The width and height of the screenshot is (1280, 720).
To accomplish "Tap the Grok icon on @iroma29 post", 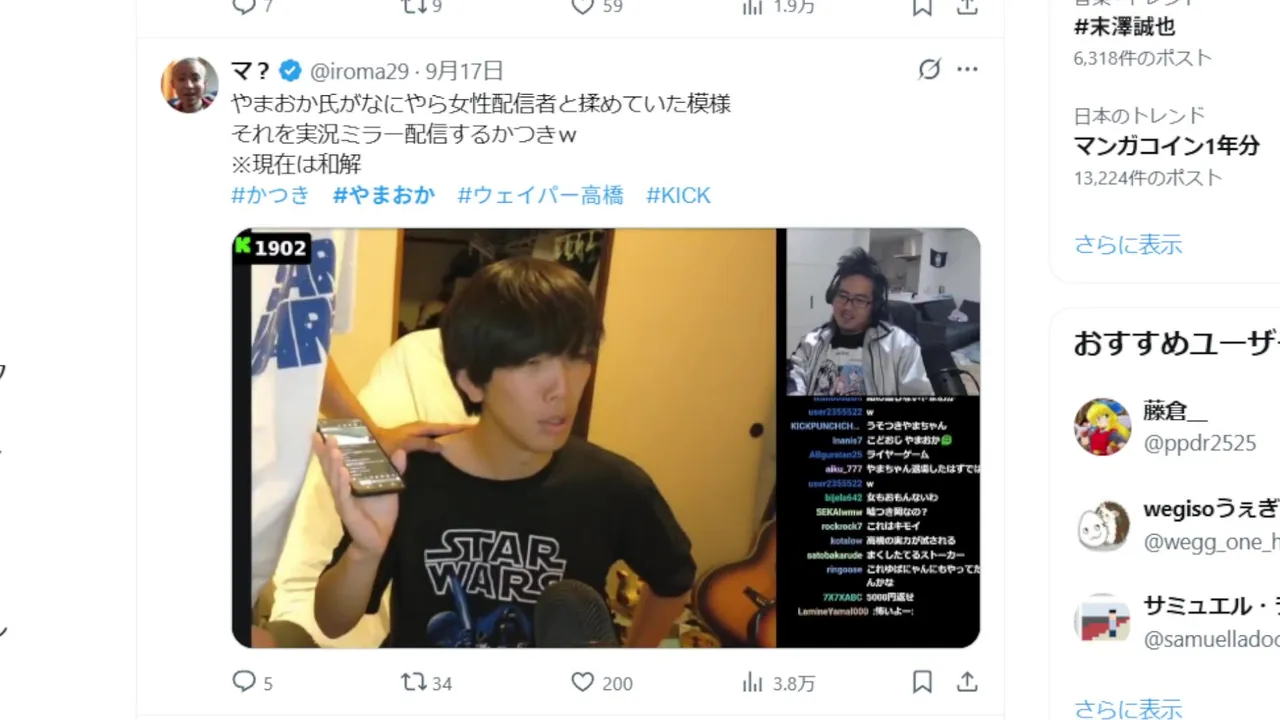I will 929,70.
